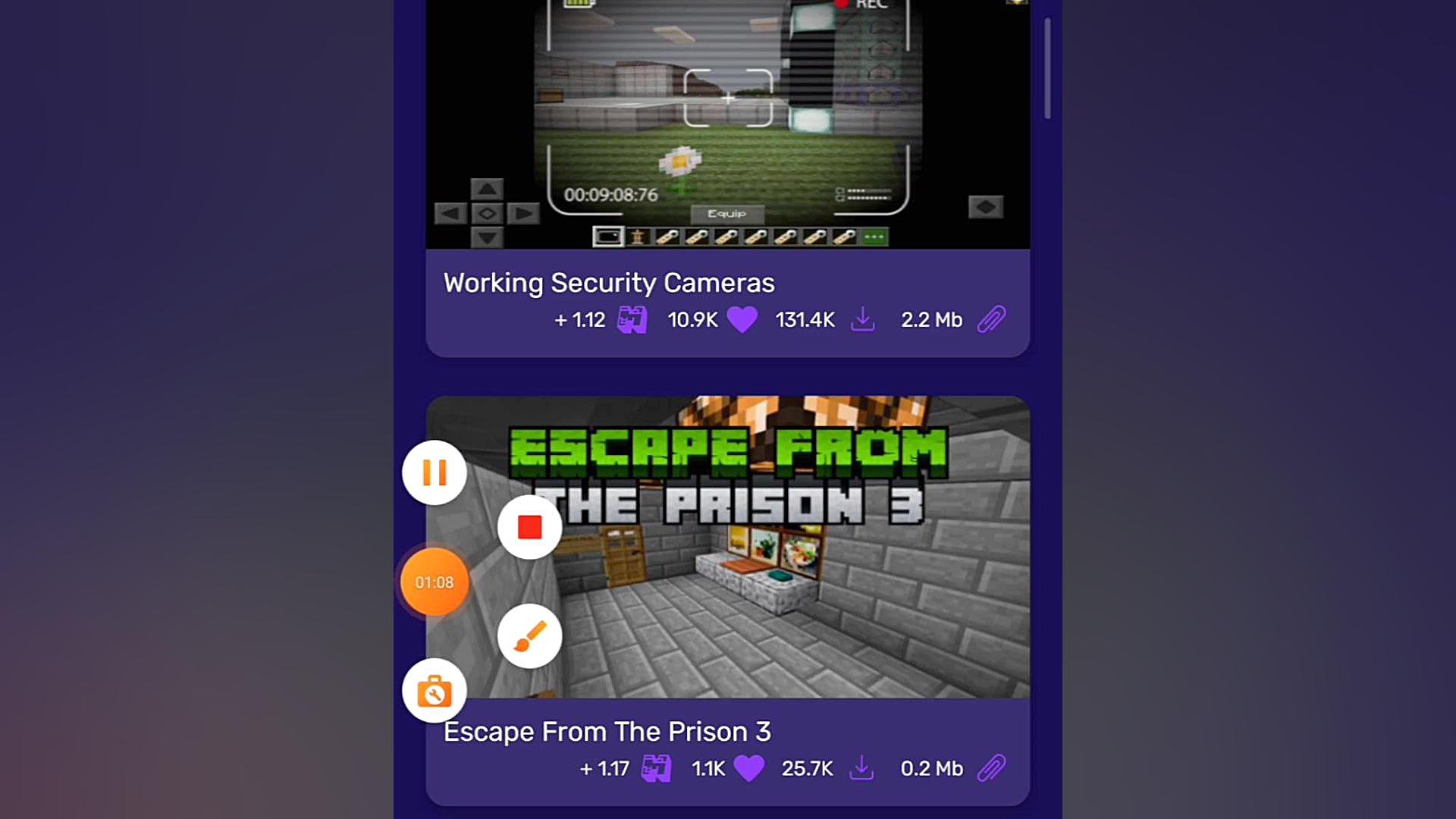Open the recorder's brush drawing tool
The width and height of the screenshot is (1456, 819).
[529, 635]
